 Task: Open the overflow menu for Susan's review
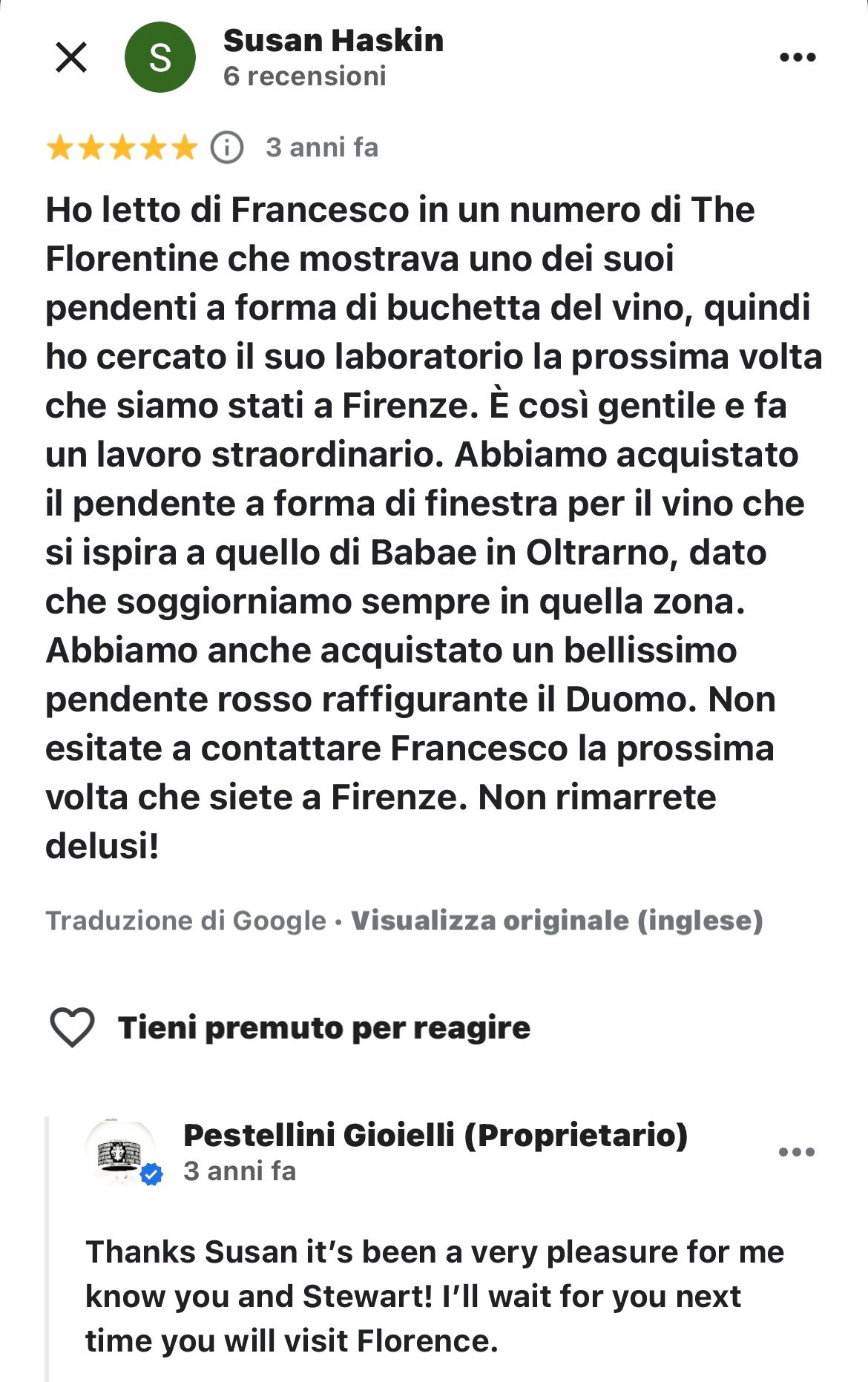coord(798,57)
